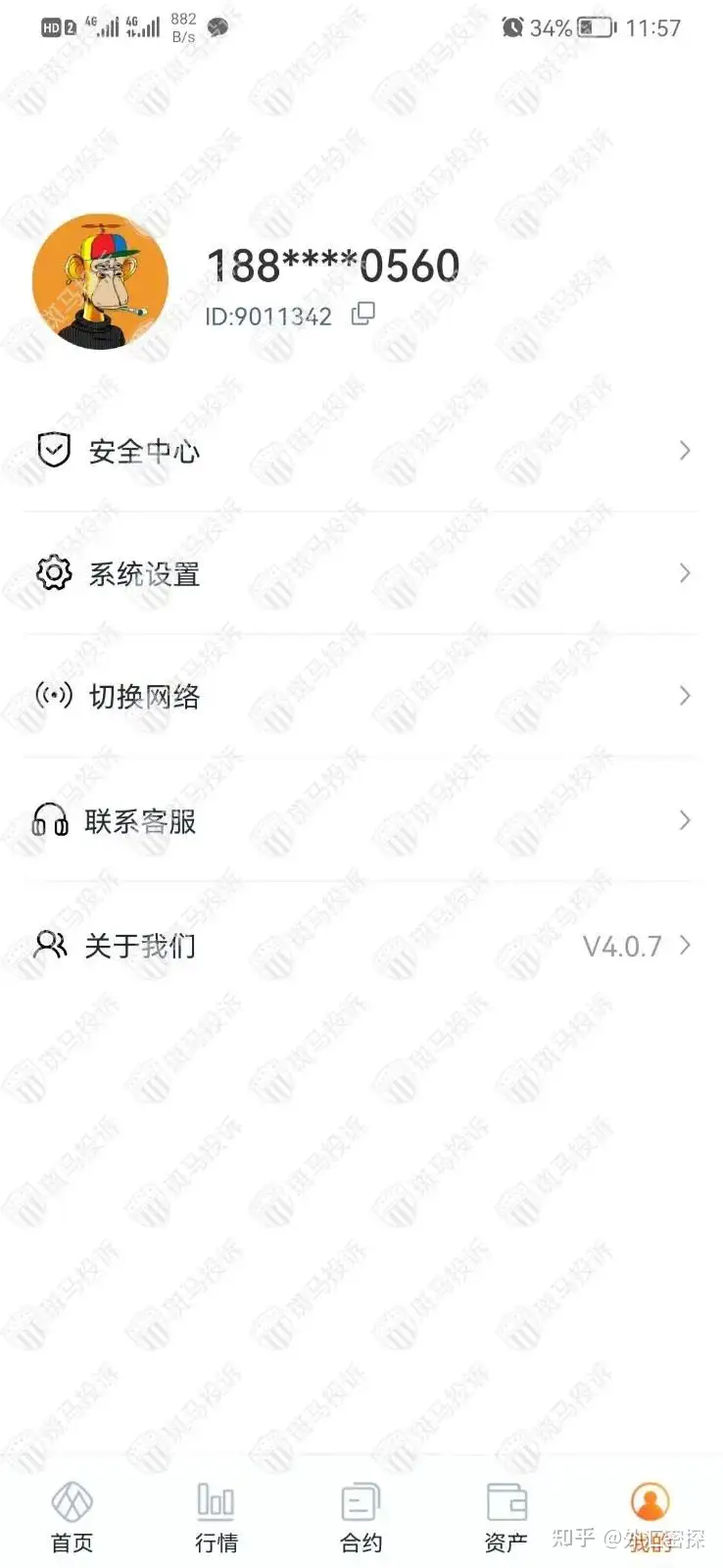Switch to the 首页 home tab

[72, 1515]
